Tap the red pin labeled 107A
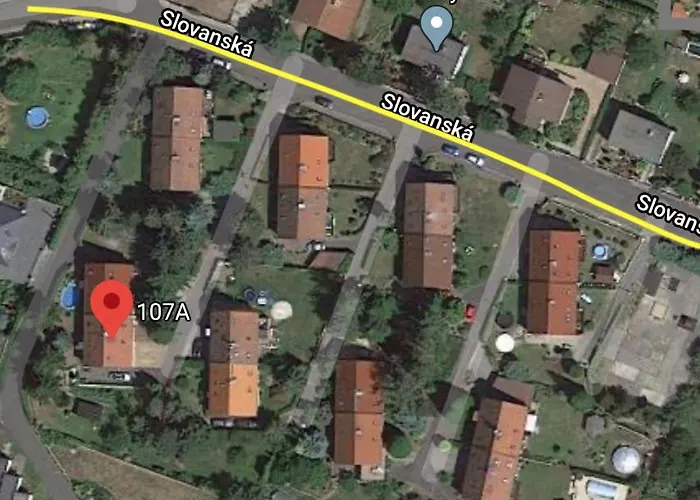The width and height of the screenshot is (700, 500). pyautogui.click(x=112, y=303)
